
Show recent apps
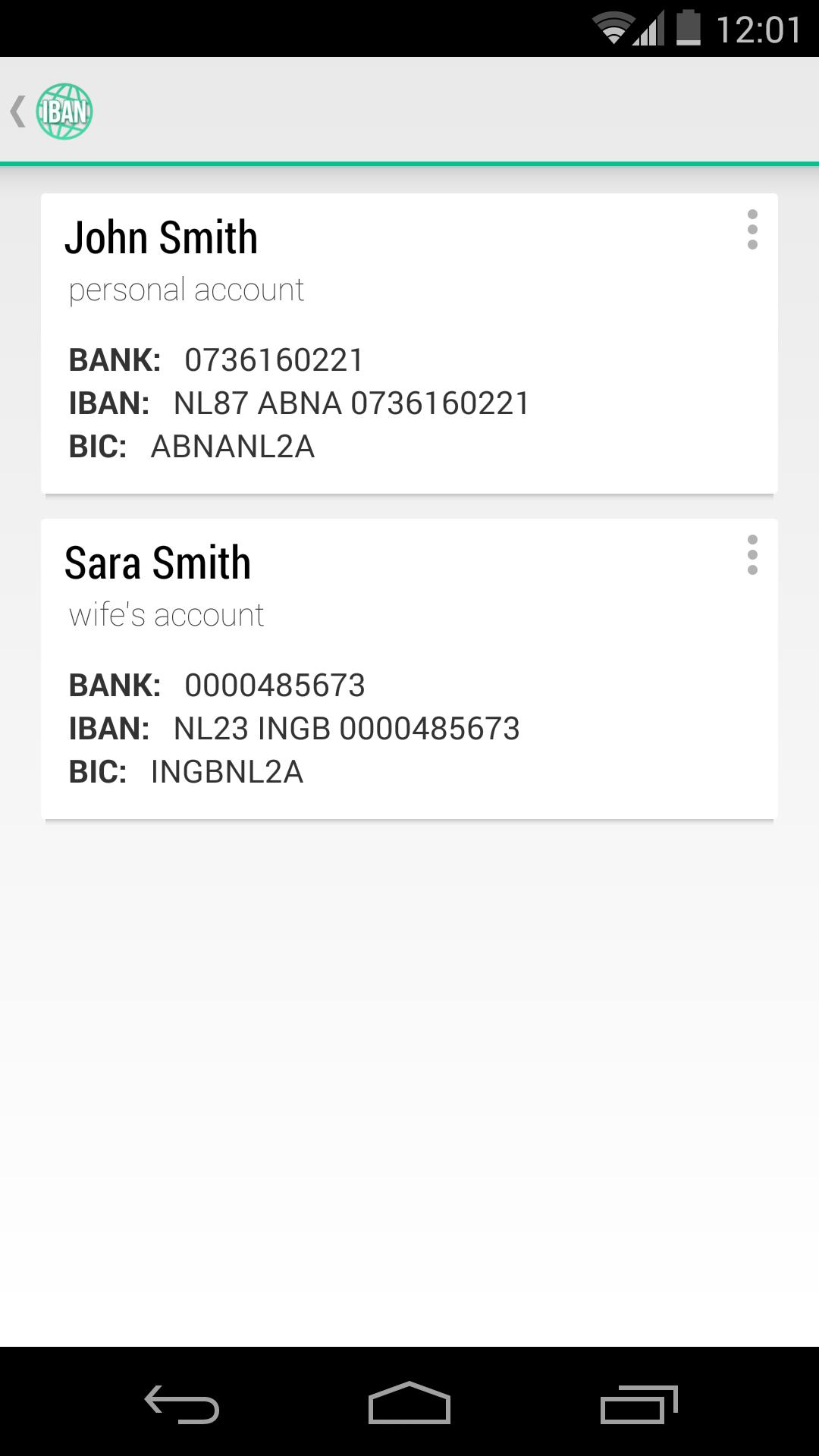coord(639,1403)
